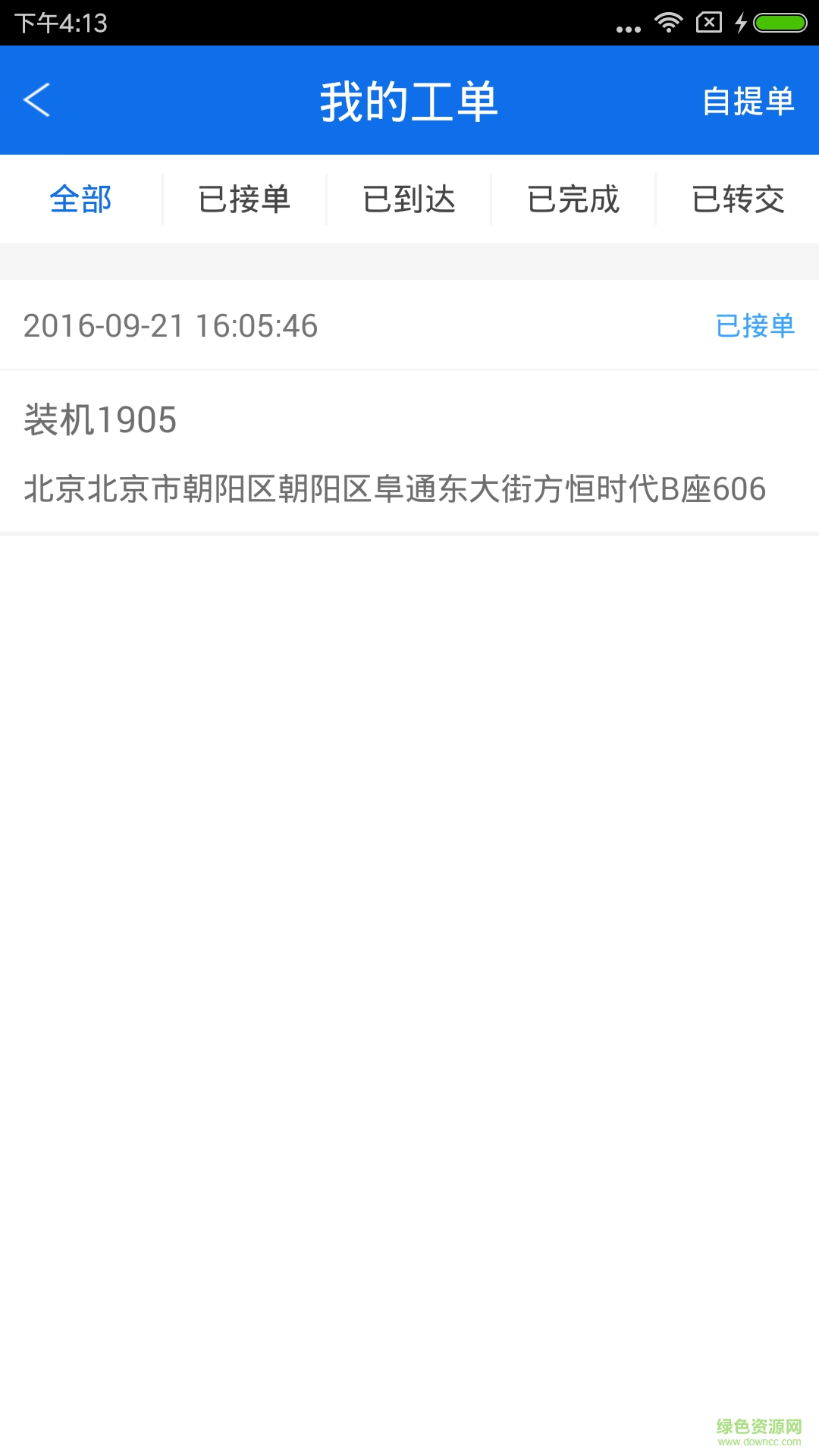Open the 自提单 screen
This screenshot has height=1456, width=819.
748,101
